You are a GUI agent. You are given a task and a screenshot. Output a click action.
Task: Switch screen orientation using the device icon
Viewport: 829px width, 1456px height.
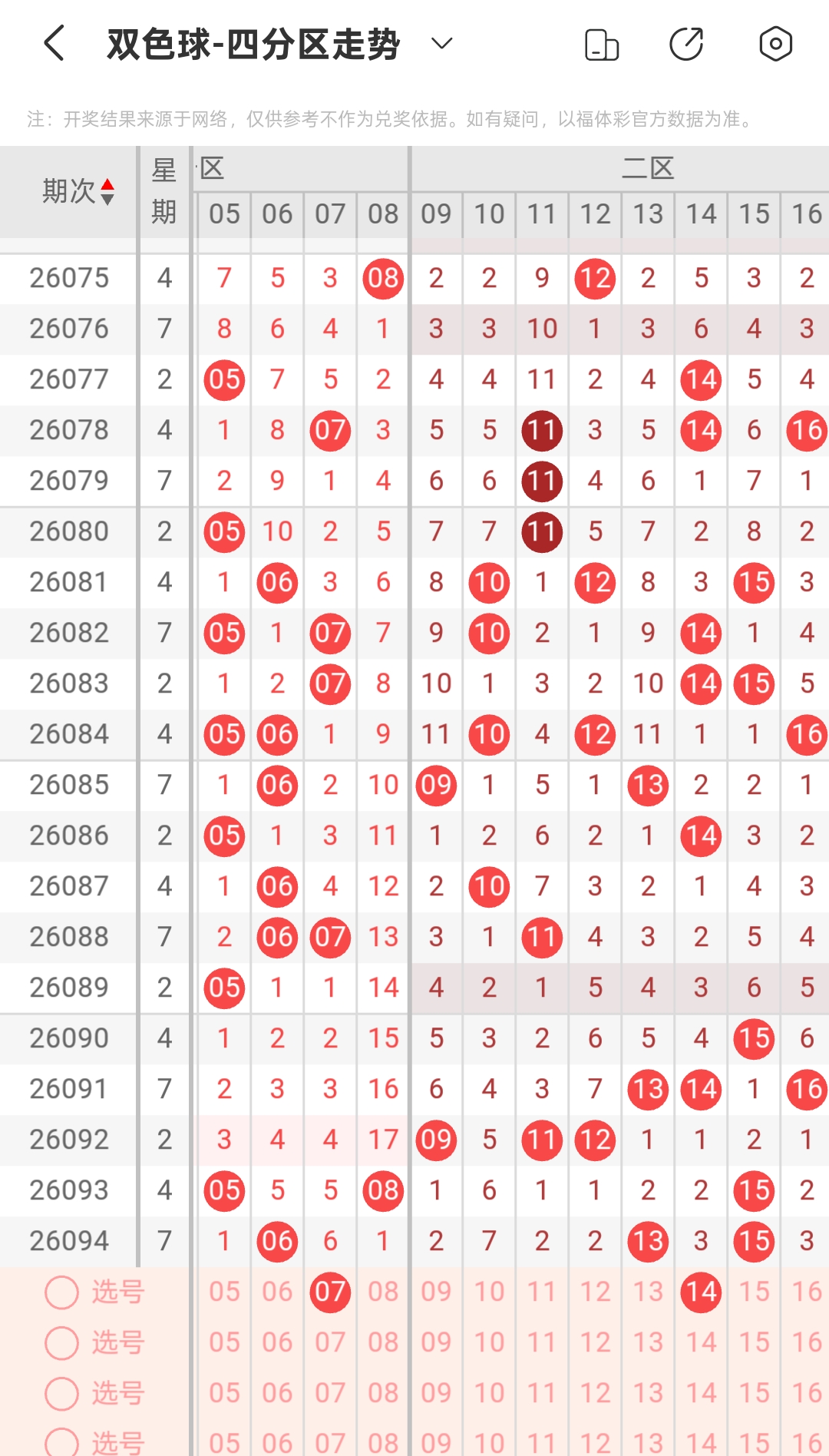tap(602, 44)
